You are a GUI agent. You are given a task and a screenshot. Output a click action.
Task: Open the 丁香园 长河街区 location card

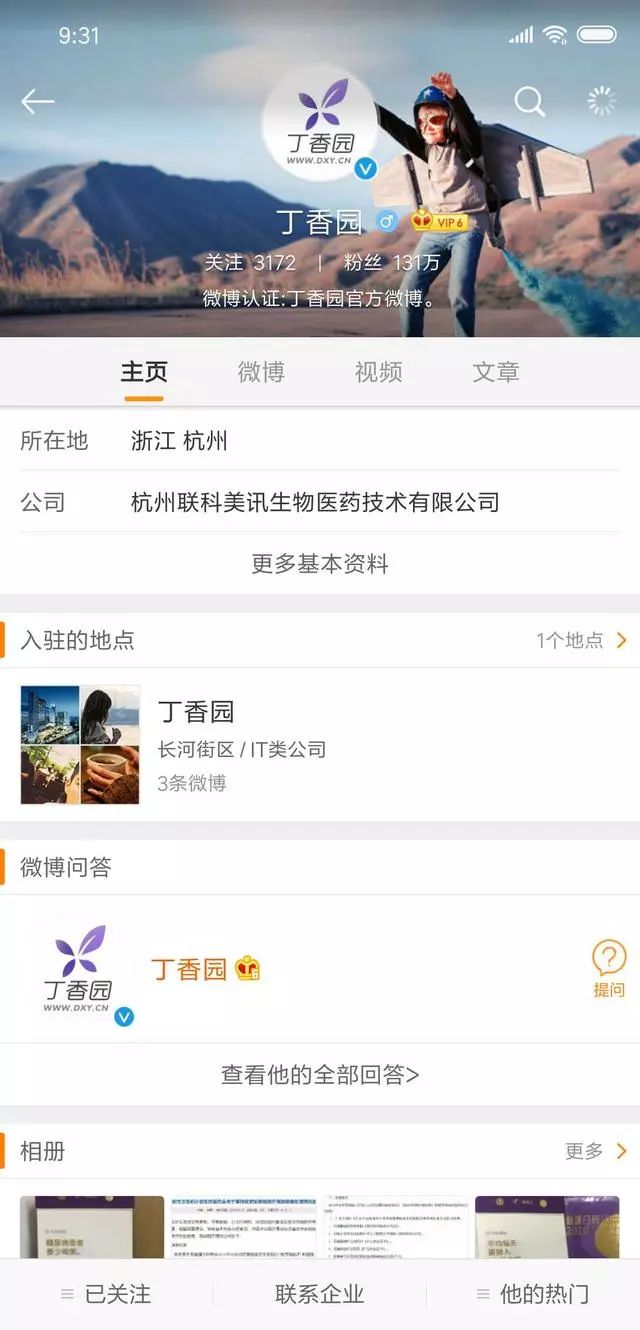pyautogui.click(x=320, y=745)
